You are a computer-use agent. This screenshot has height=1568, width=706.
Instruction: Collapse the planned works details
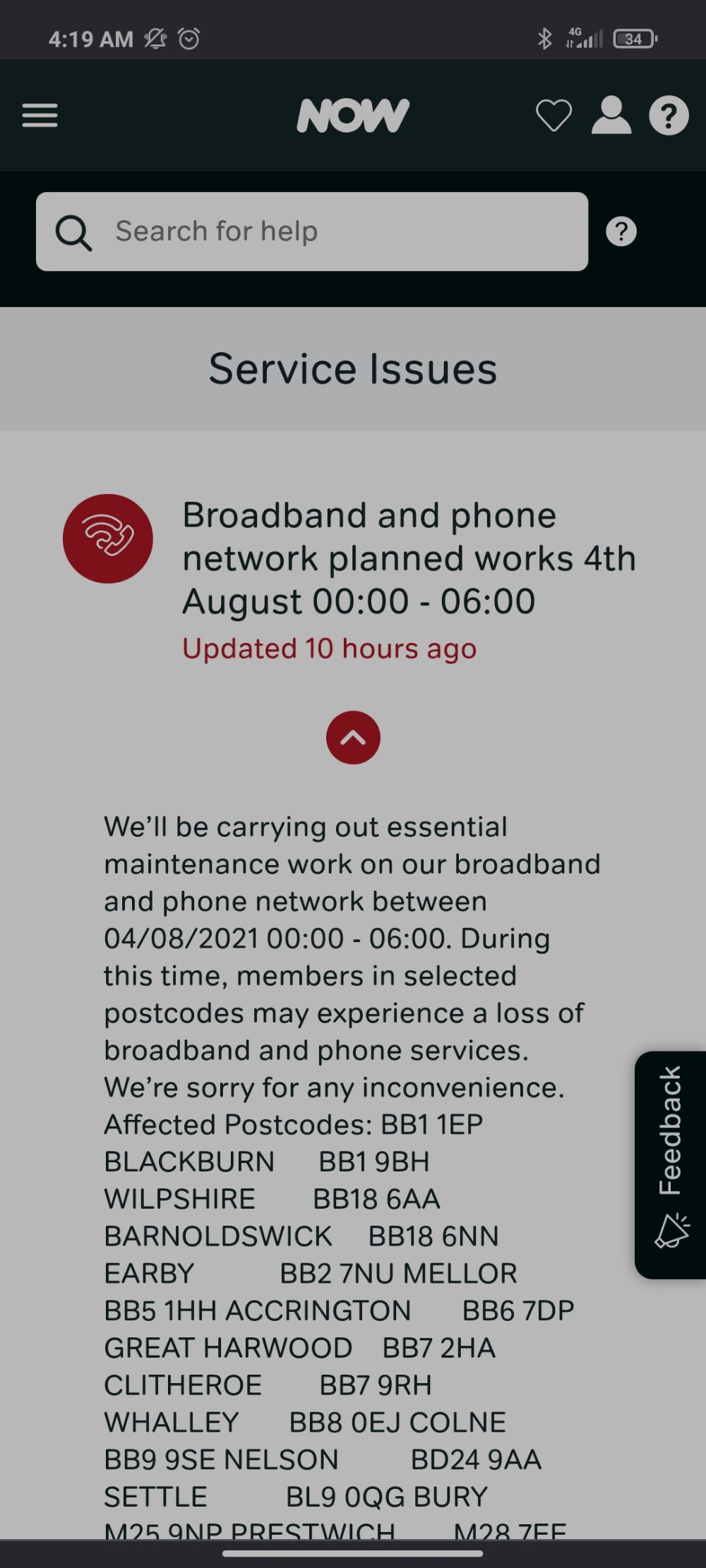coord(353,737)
